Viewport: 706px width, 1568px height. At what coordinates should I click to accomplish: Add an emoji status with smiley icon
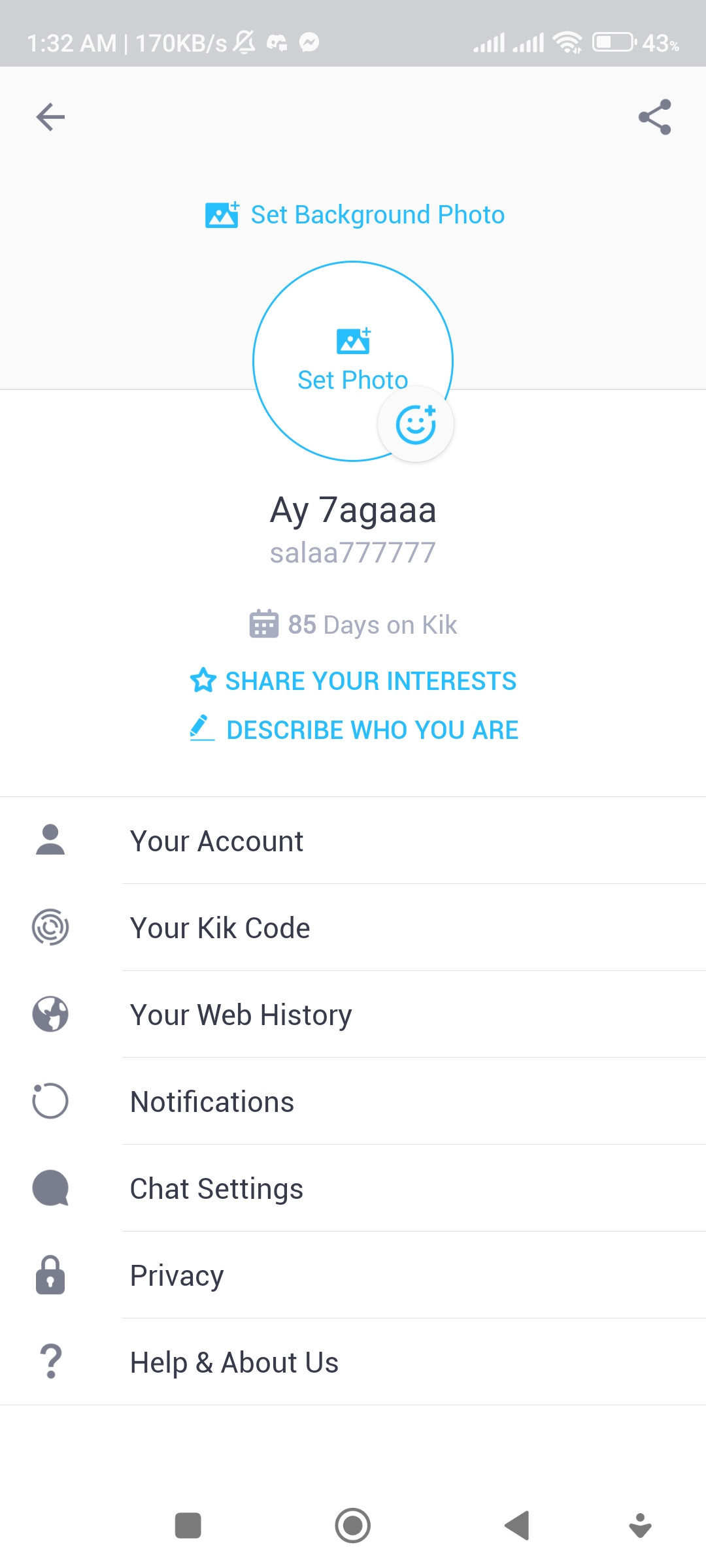coord(416,425)
